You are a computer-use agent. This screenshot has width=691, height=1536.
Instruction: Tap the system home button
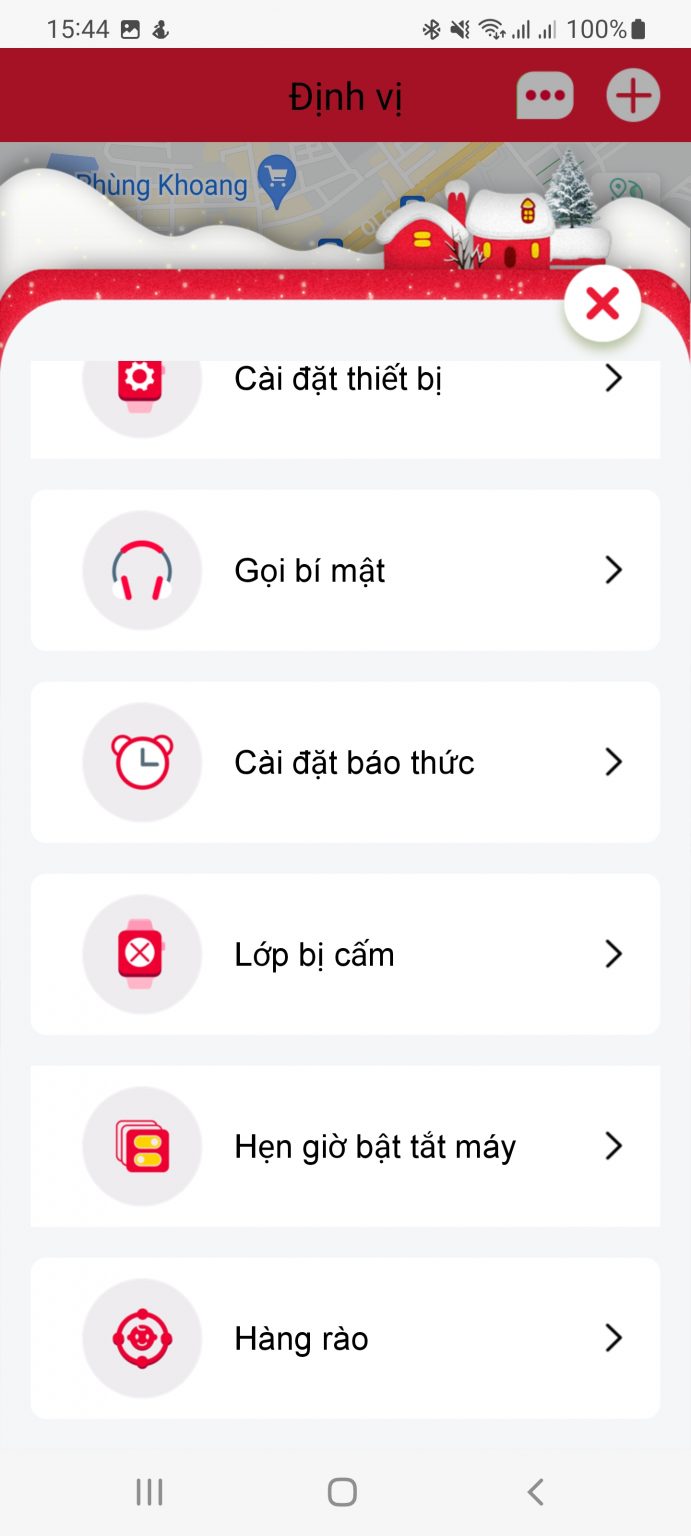342,1492
